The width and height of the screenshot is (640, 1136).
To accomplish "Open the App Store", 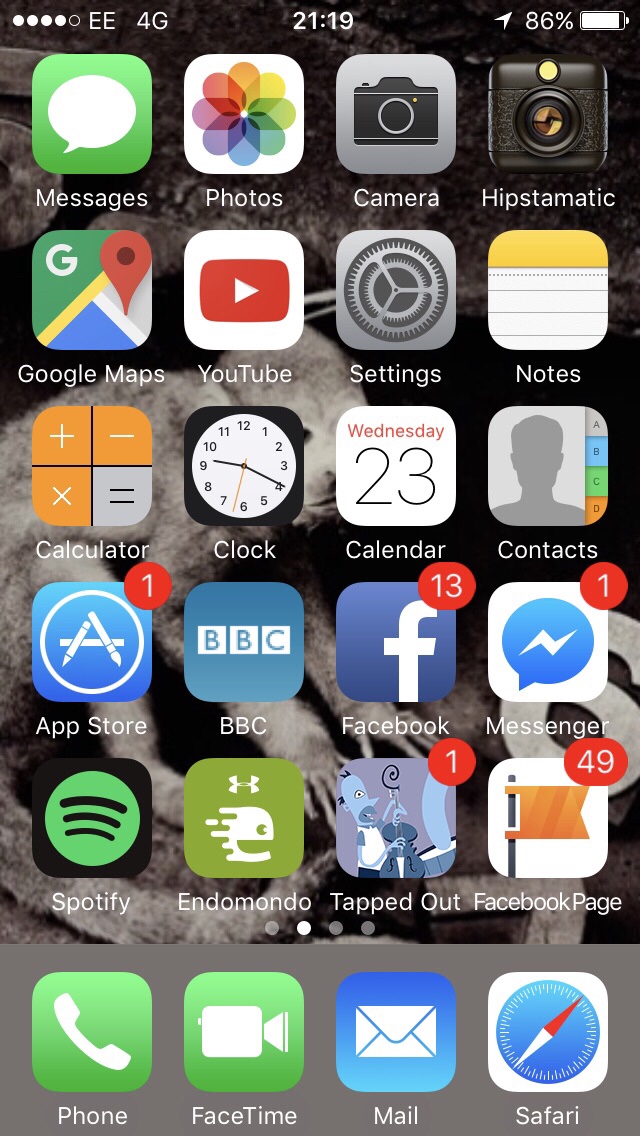I will coord(92,642).
